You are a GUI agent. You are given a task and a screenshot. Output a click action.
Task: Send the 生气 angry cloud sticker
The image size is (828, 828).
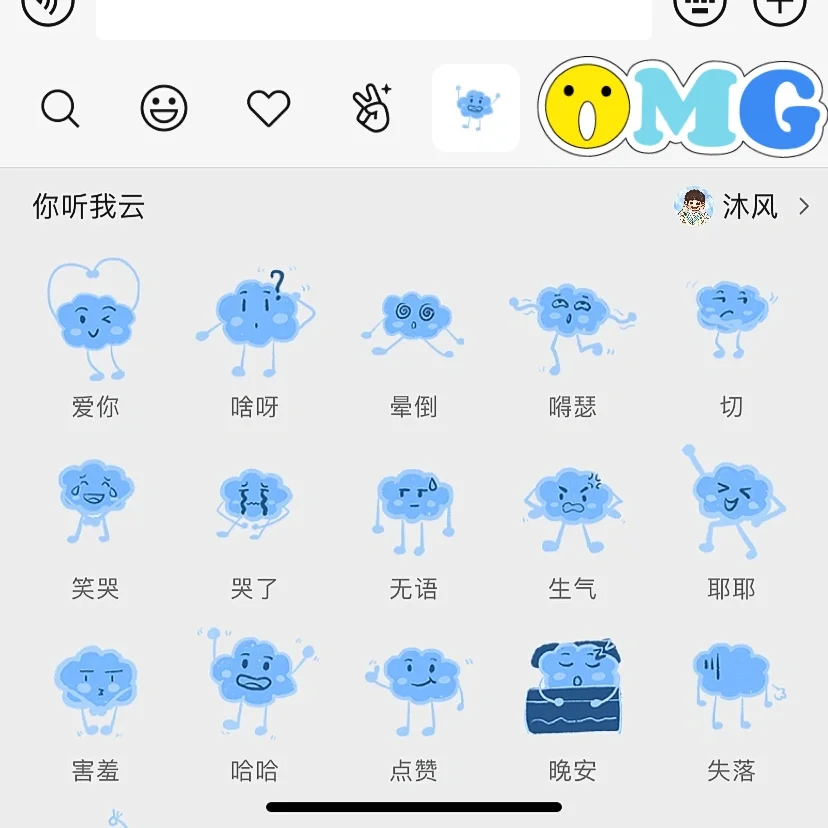572,502
